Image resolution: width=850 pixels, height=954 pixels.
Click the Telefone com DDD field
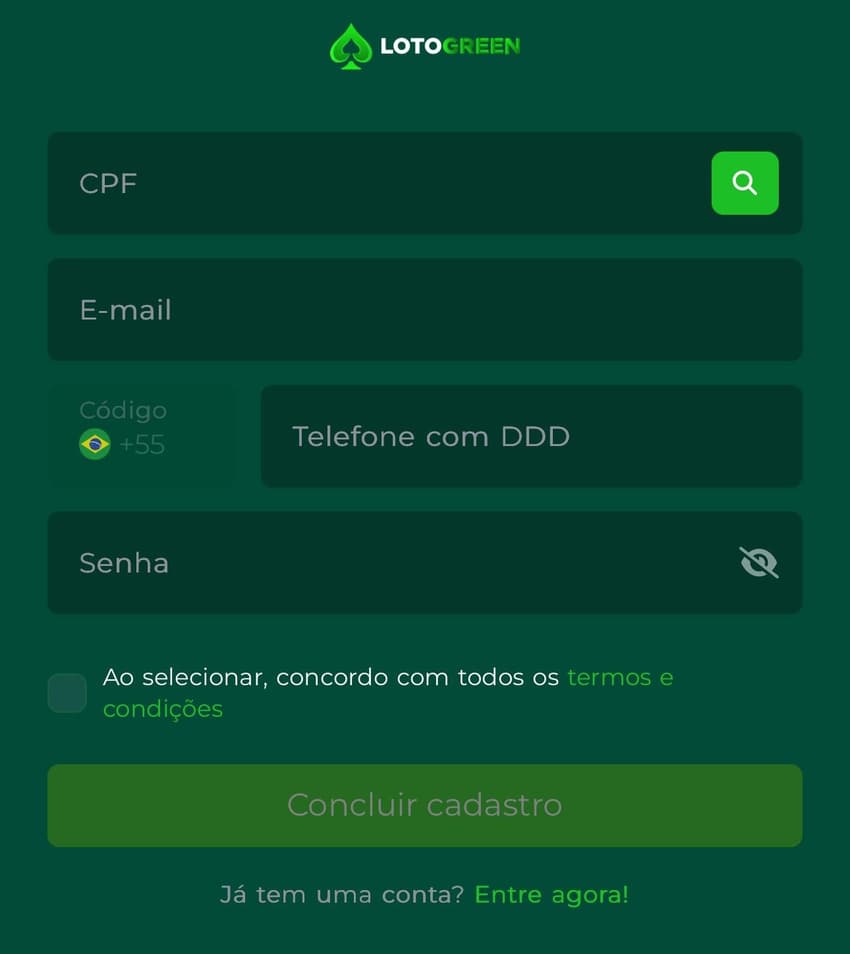point(531,436)
